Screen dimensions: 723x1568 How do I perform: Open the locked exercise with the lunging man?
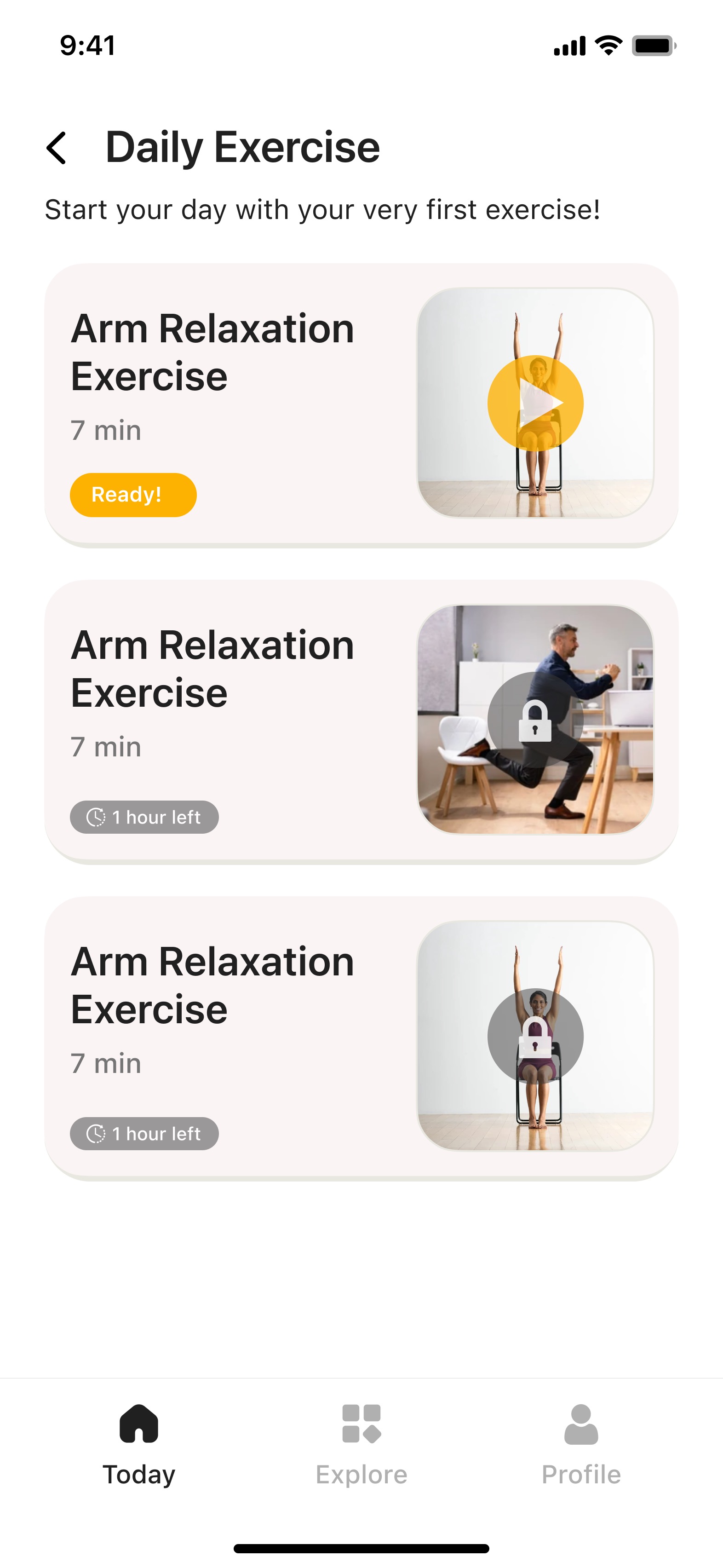[535, 720]
